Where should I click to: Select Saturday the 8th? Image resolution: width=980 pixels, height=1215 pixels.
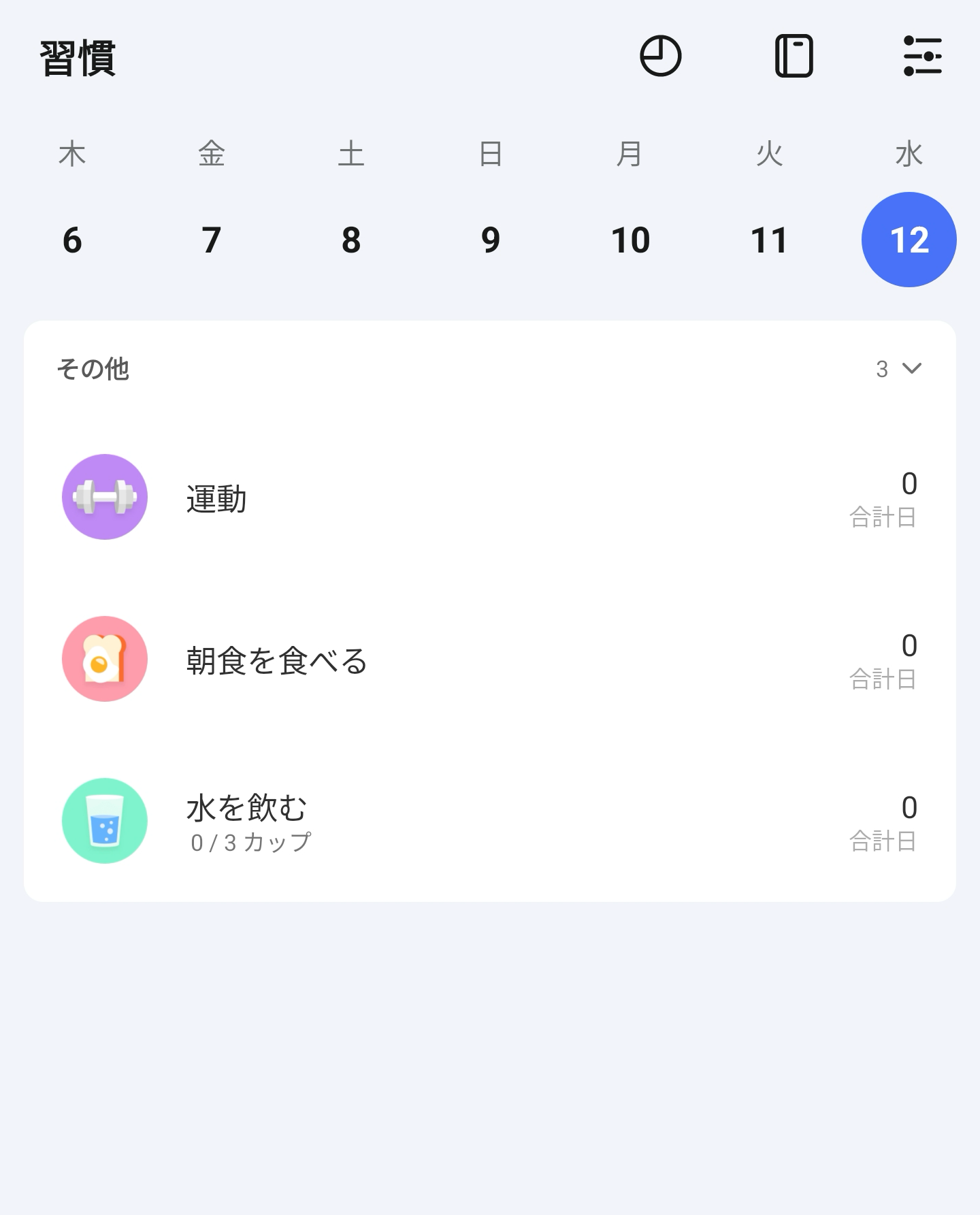351,240
